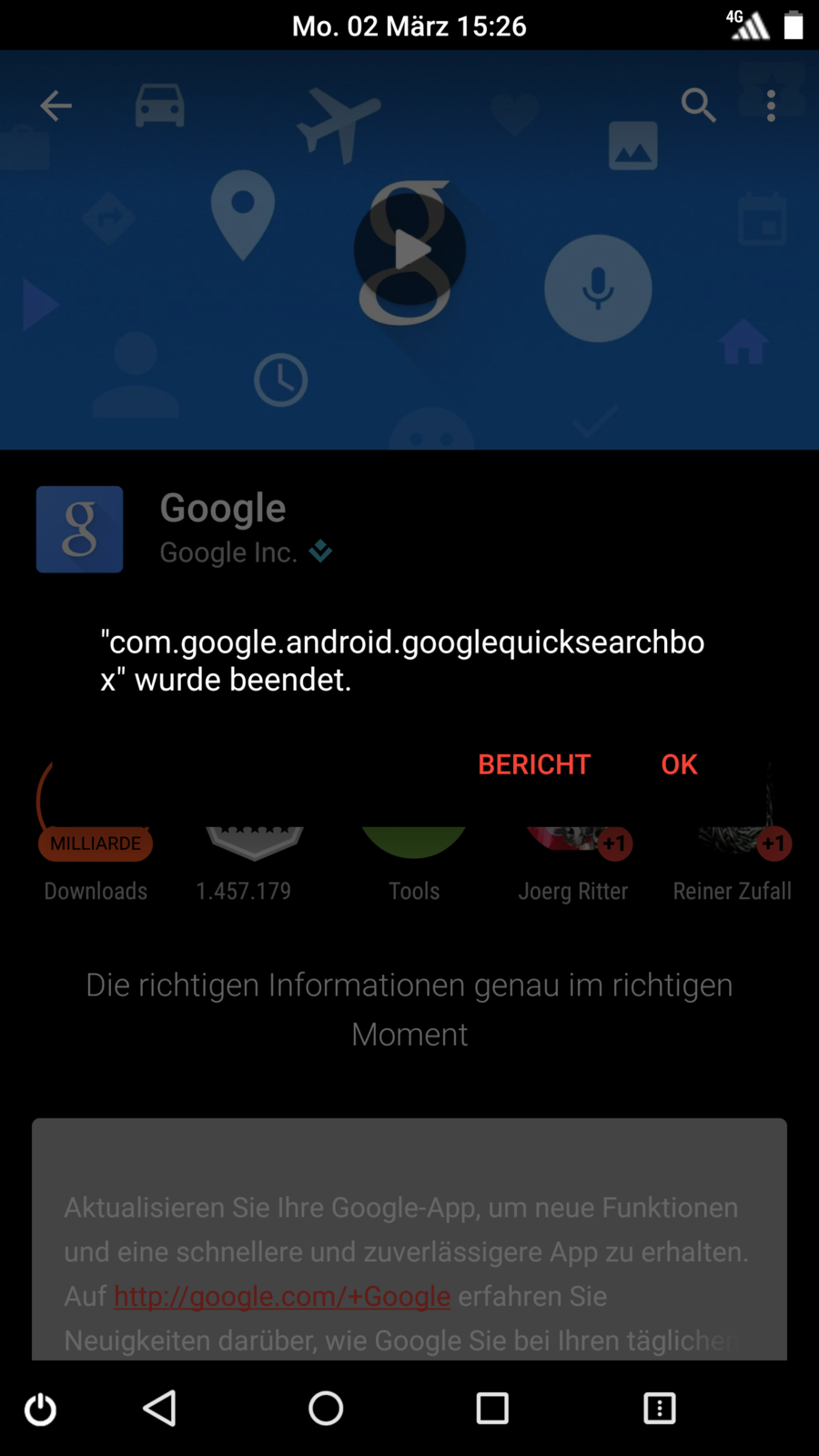Go back using the navigation bar
This screenshot has width=819, height=1456.
click(x=160, y=1408)
